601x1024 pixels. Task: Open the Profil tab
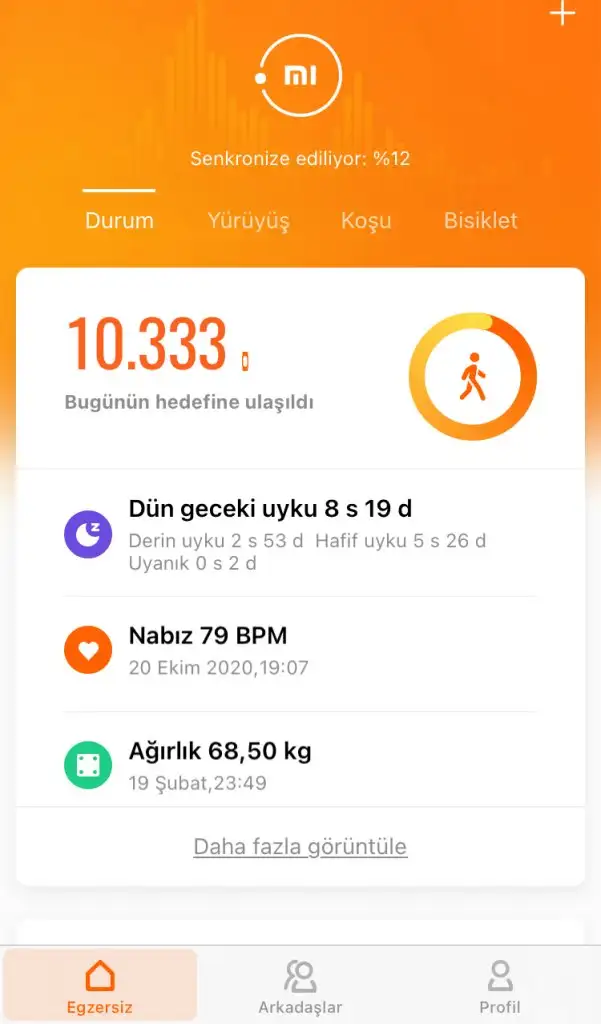tap(500, 986)
